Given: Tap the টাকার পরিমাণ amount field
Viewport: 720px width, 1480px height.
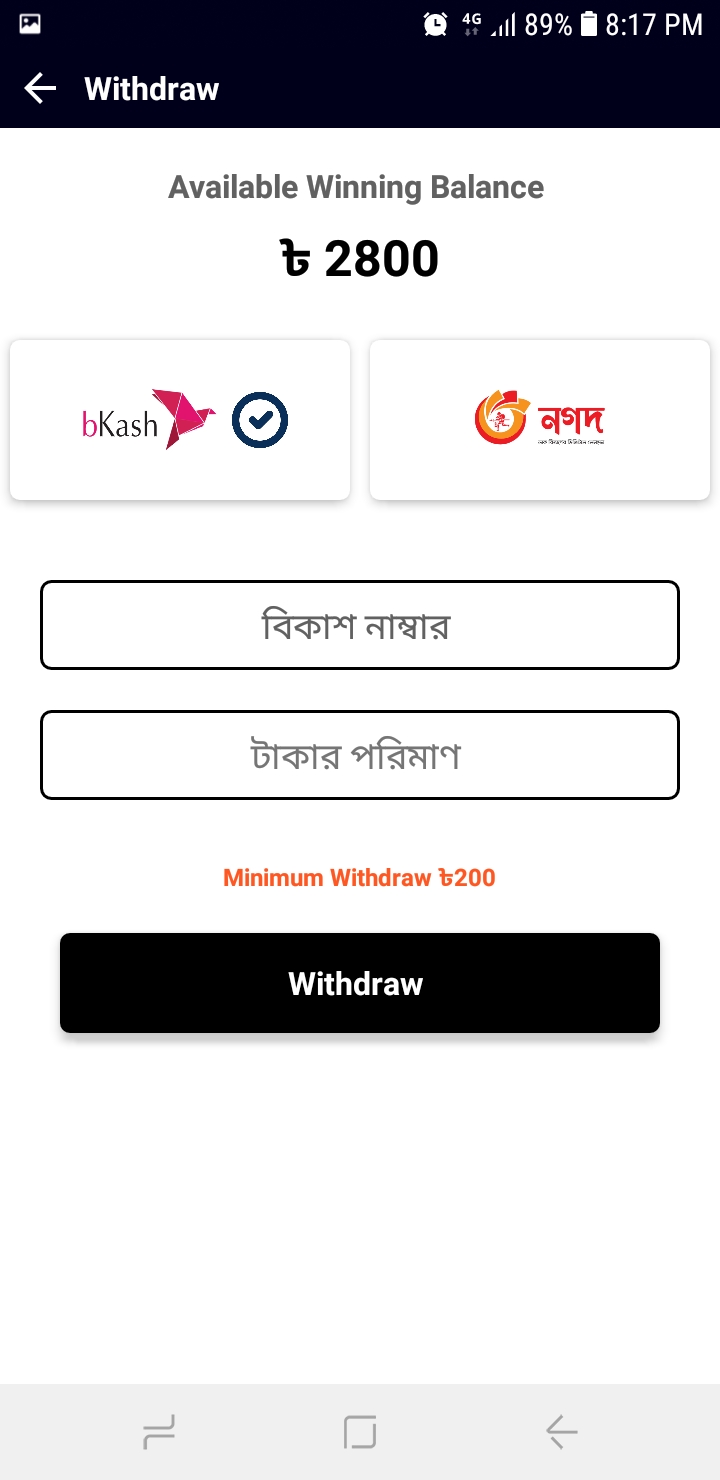Looking at the screenshot, I should pos(360,755).
